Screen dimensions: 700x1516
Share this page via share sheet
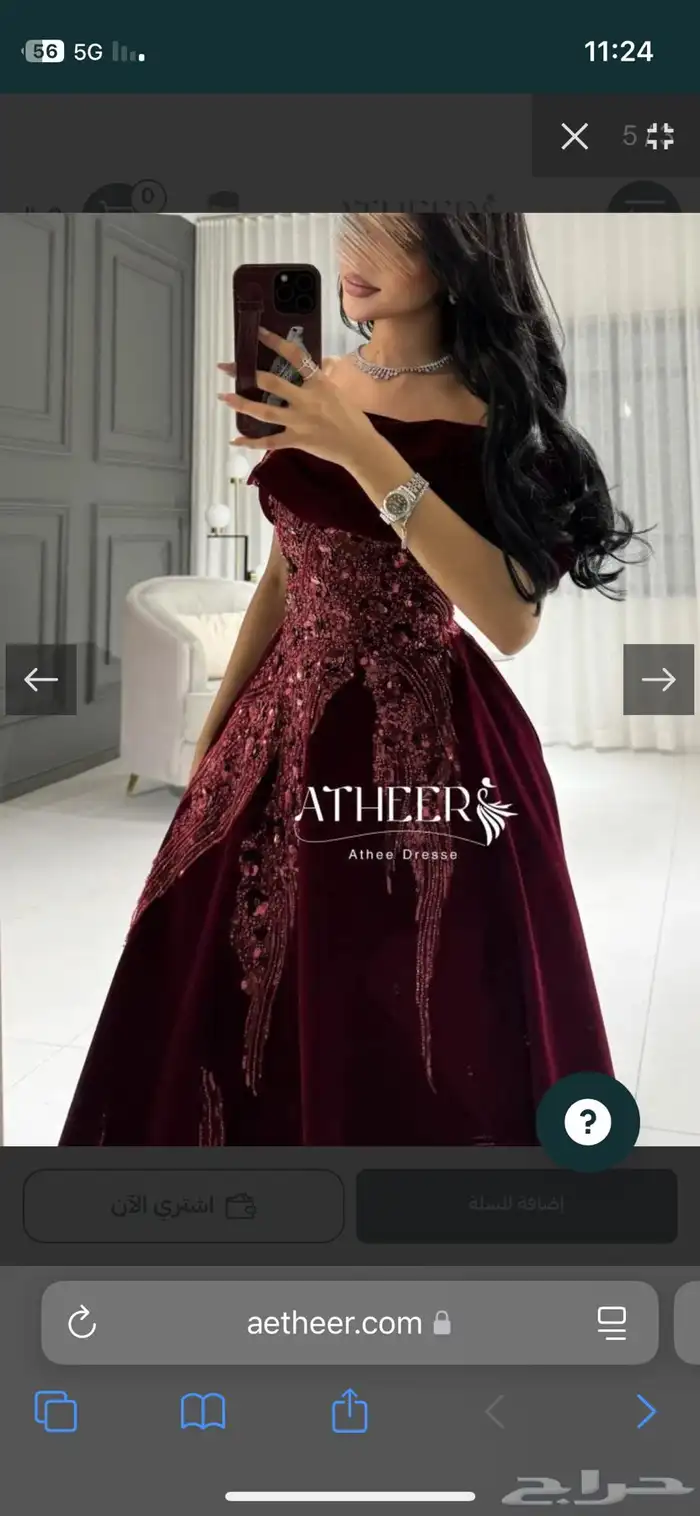[349, 1412]
